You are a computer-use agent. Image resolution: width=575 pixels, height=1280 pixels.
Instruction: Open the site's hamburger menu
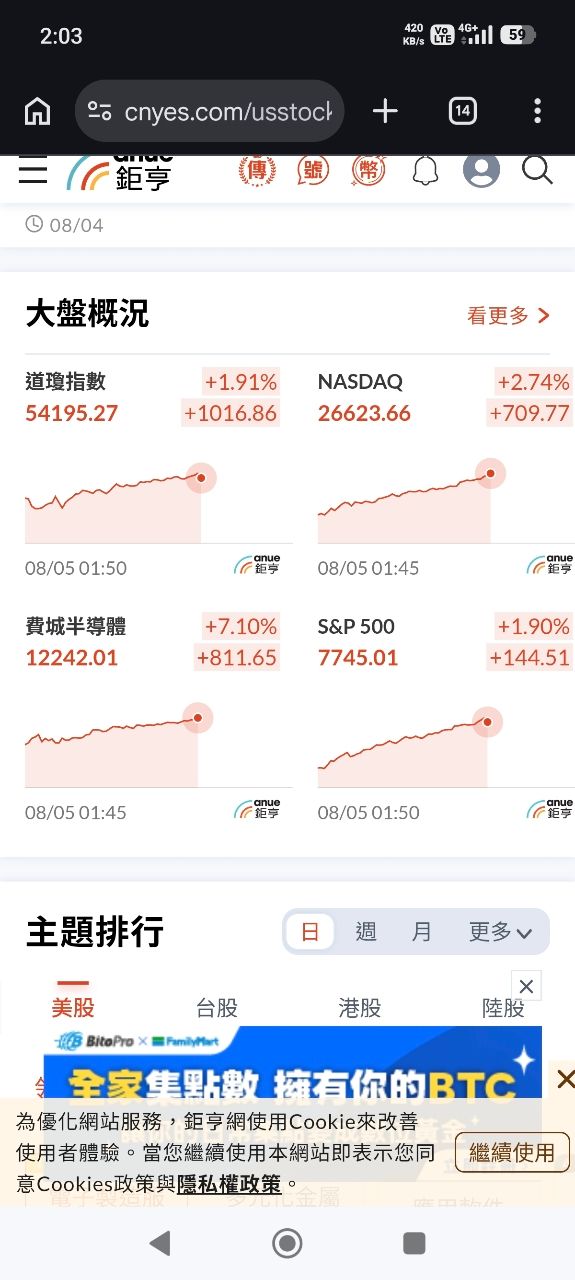click(x=33, y=171)
